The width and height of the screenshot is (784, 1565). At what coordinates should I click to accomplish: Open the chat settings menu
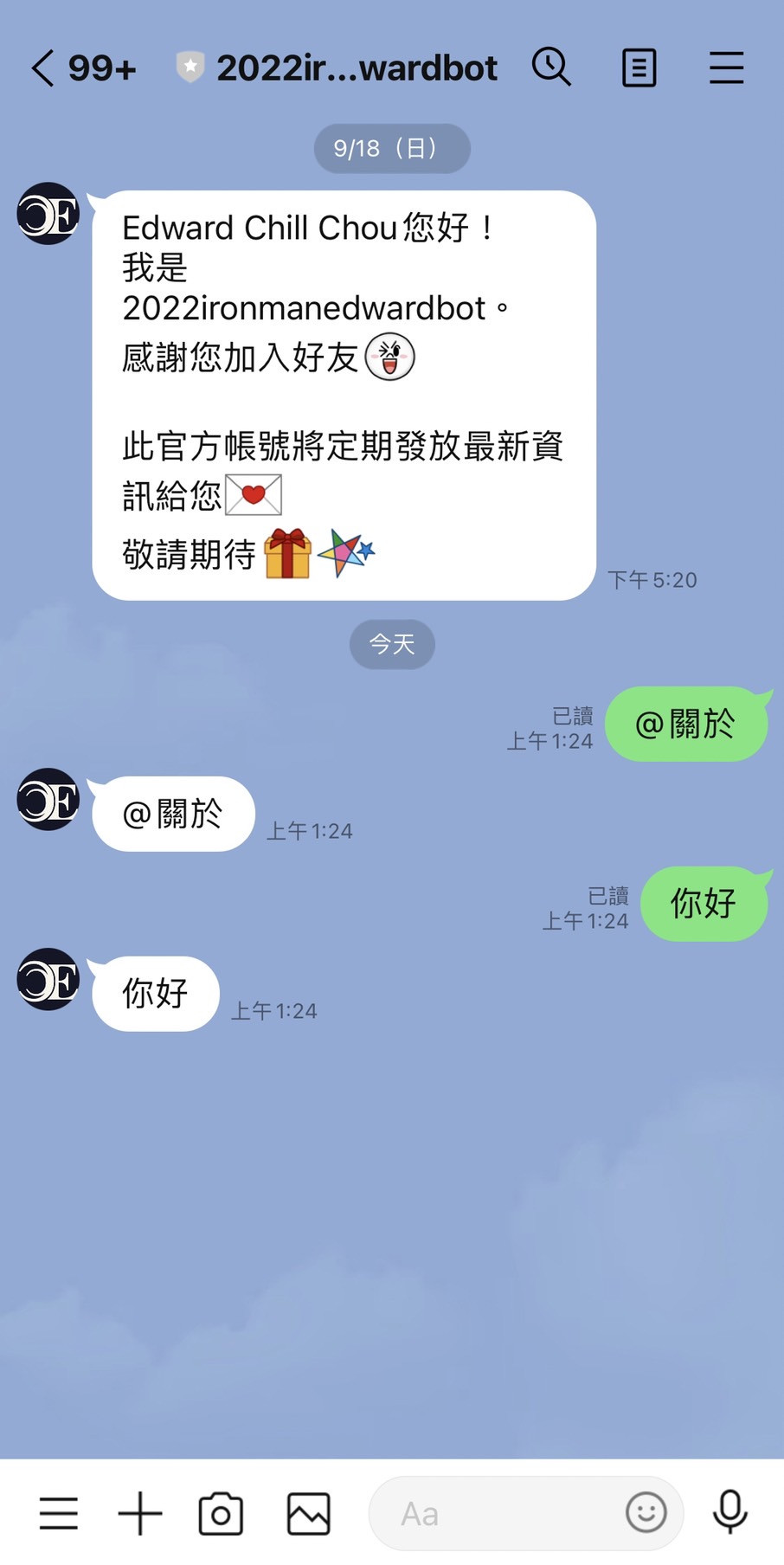coord(726,68)
